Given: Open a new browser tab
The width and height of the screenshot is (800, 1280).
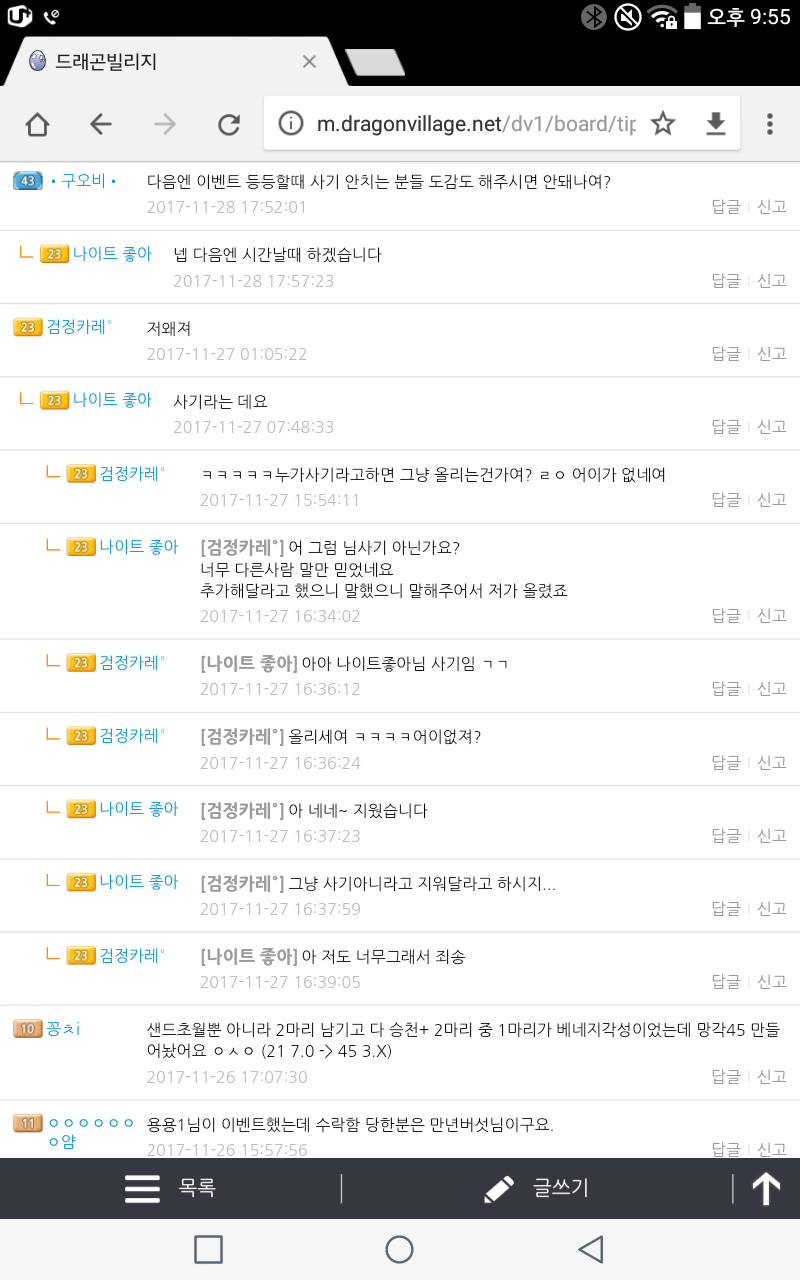Looking at the screenshot, I should click(x=375, y=63).
